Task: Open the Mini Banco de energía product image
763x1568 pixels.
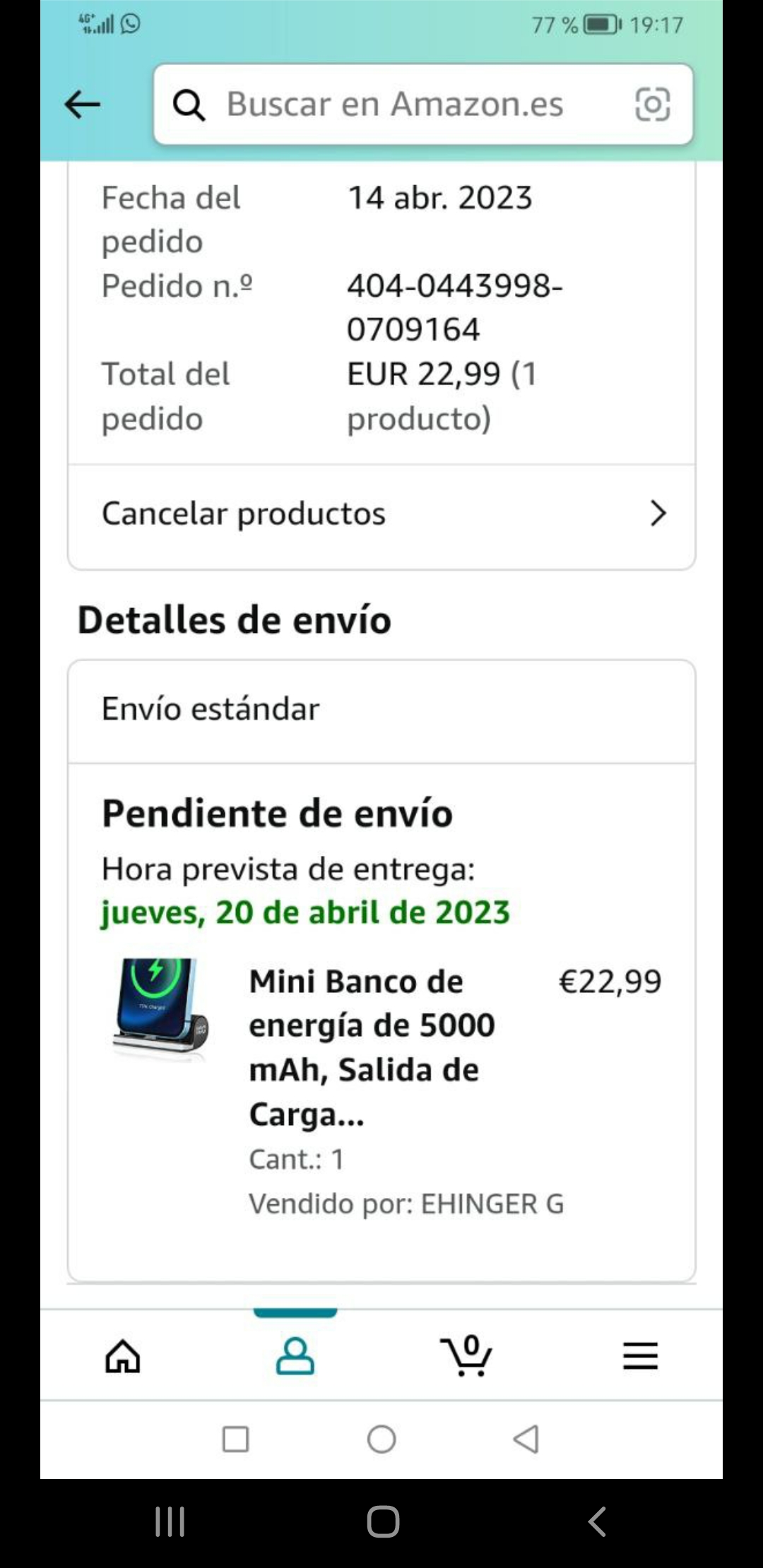Action: [x=160, y=1010]
